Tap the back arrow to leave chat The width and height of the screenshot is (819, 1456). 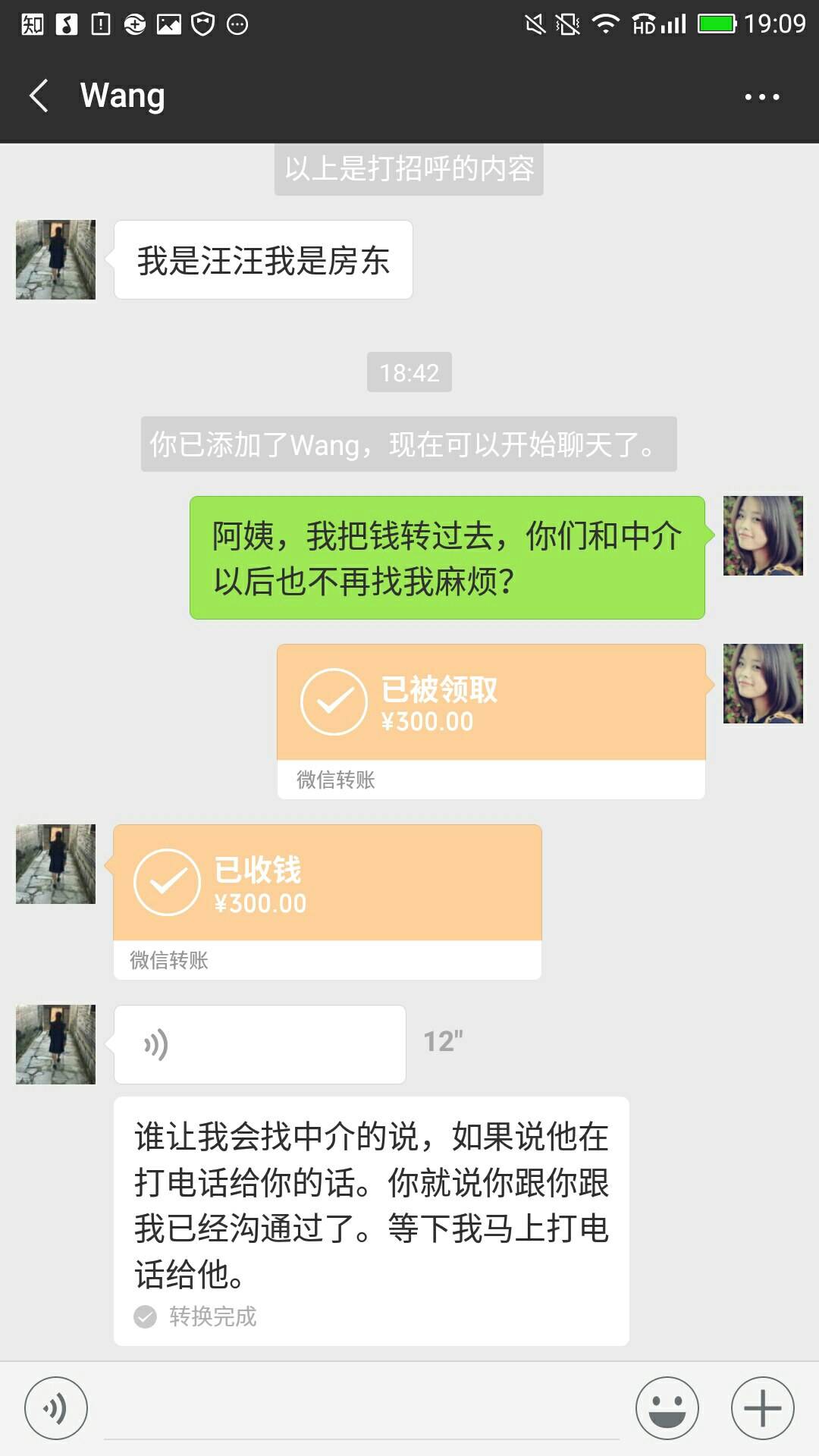(x=38, y=97)
